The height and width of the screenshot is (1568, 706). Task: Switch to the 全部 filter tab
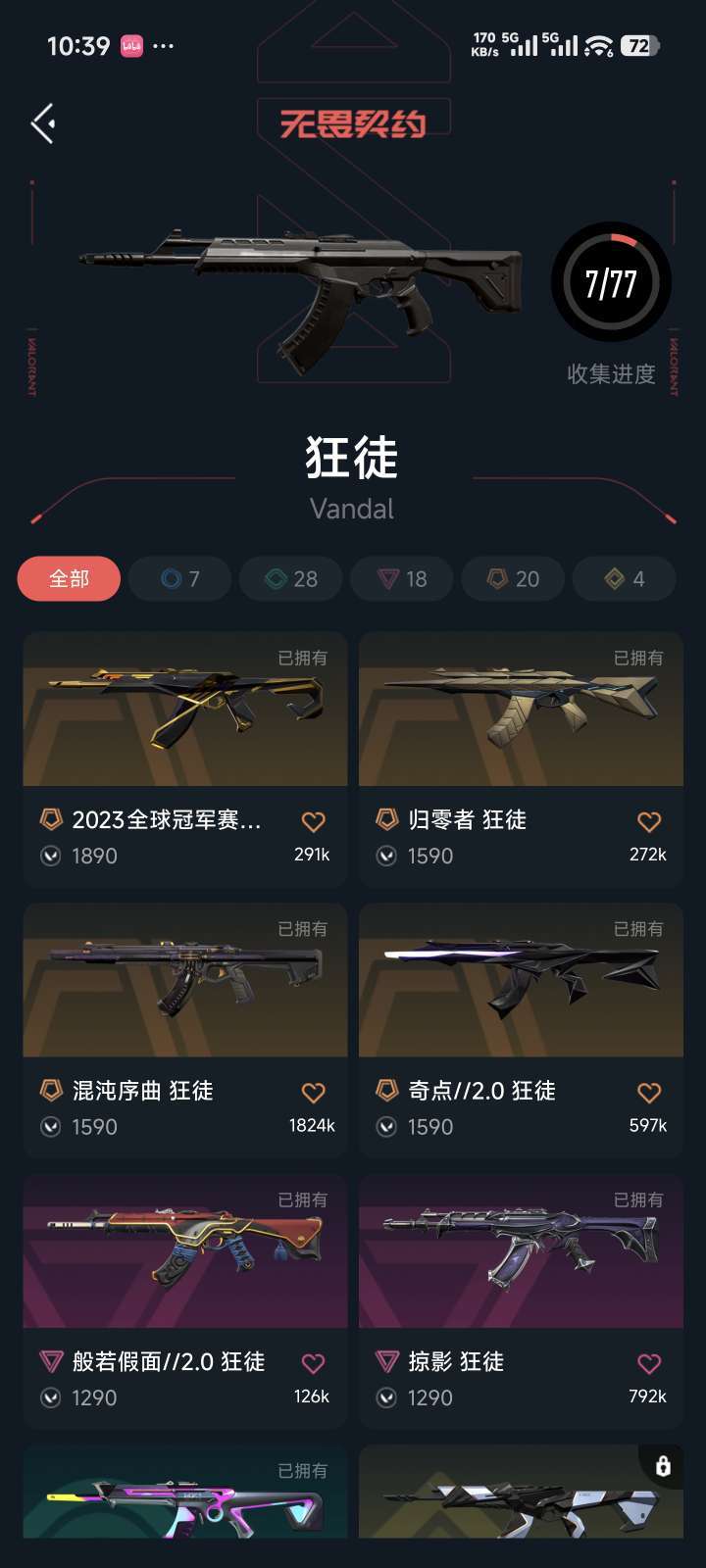click(69, 579)
